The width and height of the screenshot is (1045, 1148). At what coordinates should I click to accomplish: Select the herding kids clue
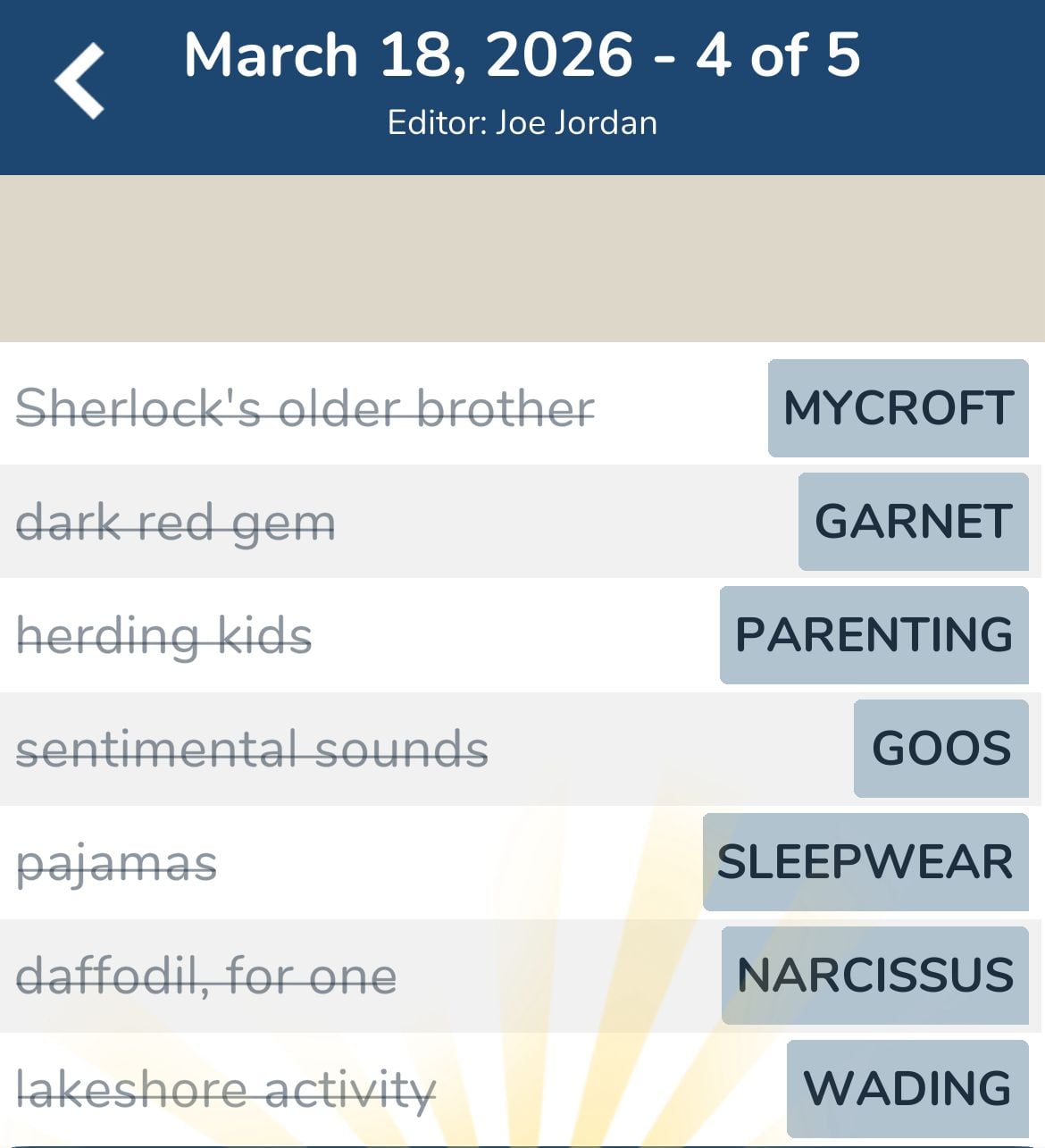[x=164, y=635]
